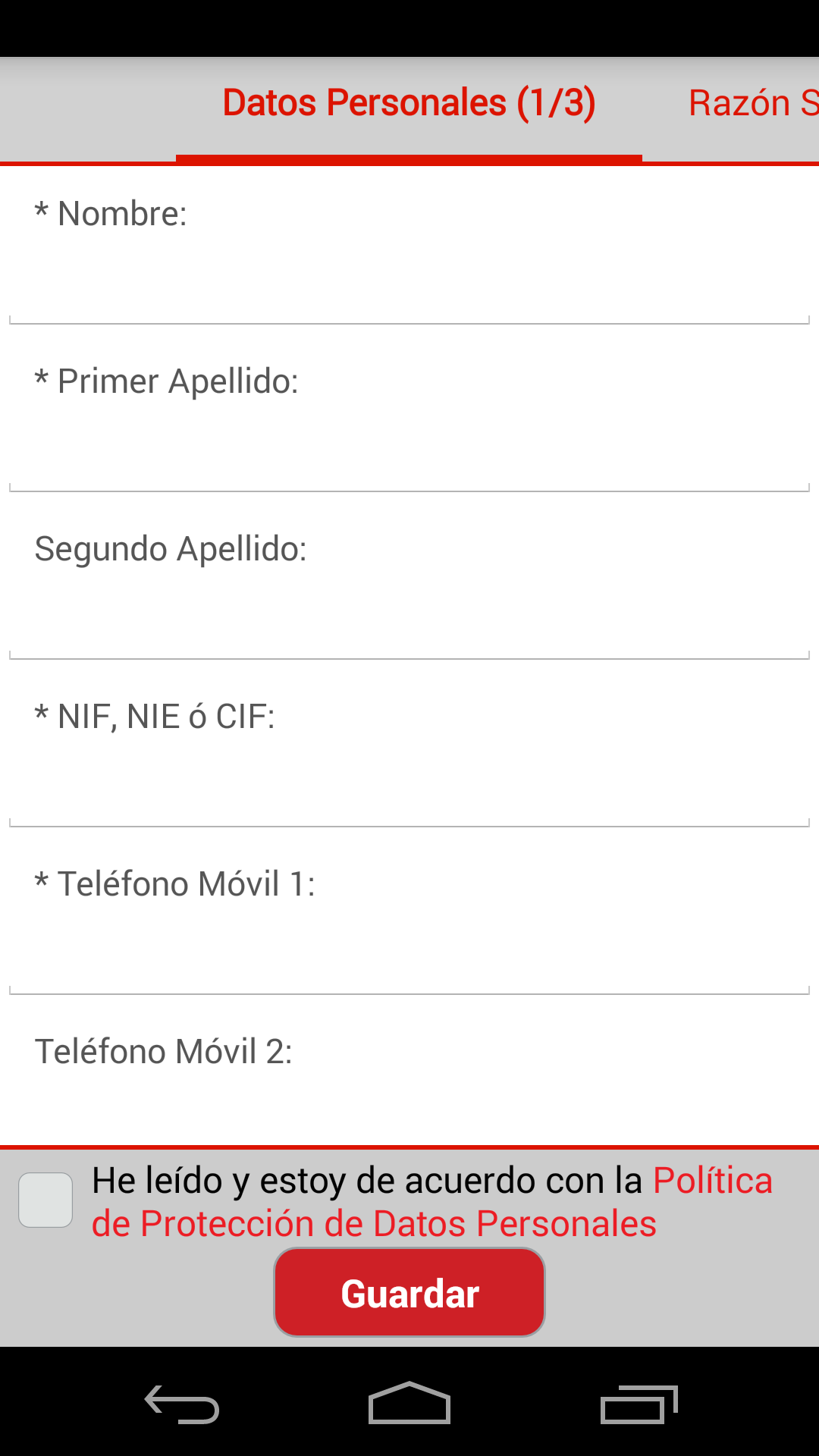This screenshot has width=819, height=1456.
Task: Select the Teléfono Móvil 1 field
Action: click(x=409, y=958)
